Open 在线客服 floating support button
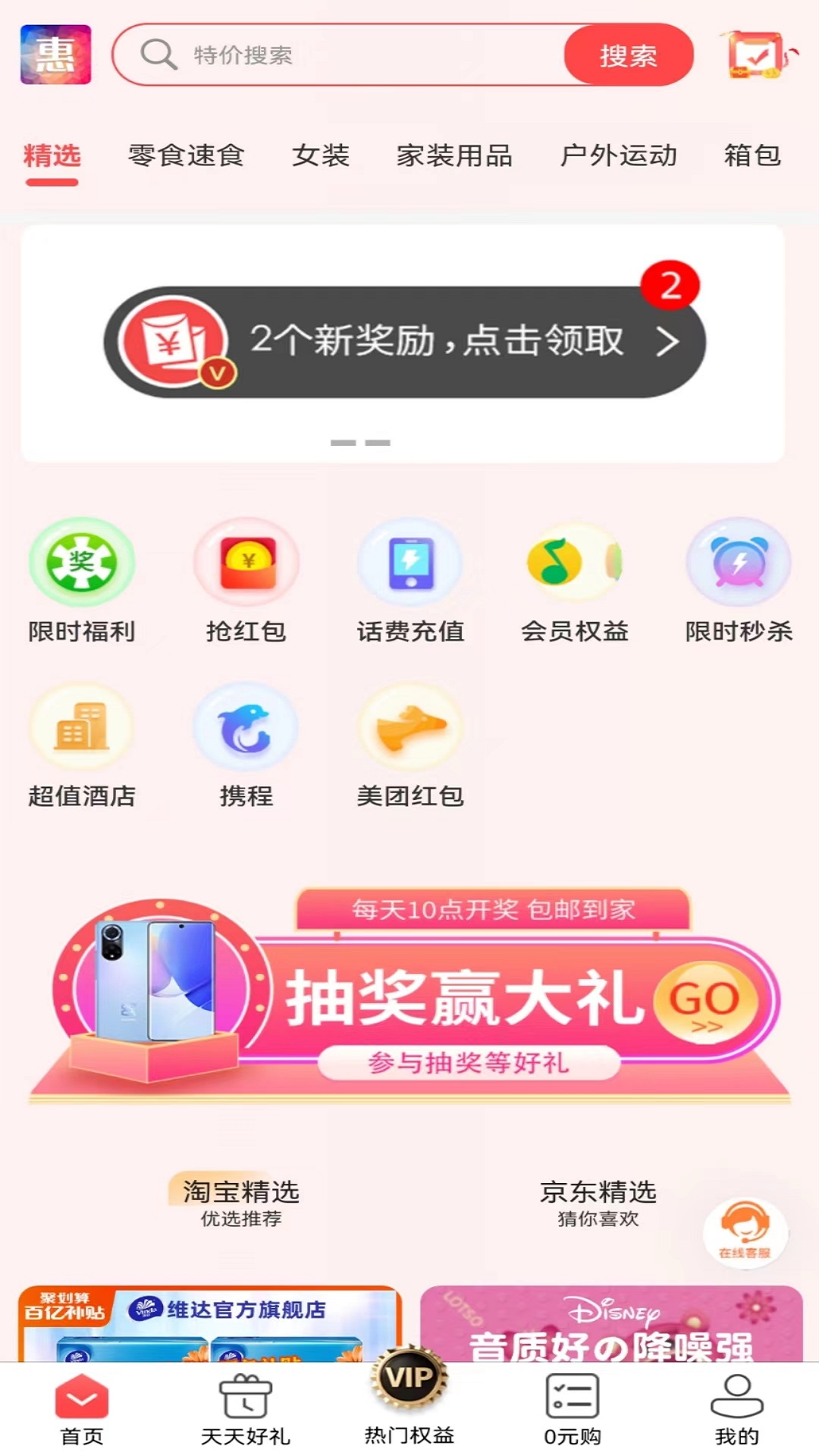 pyautogui.click(x=745, y=1232)
